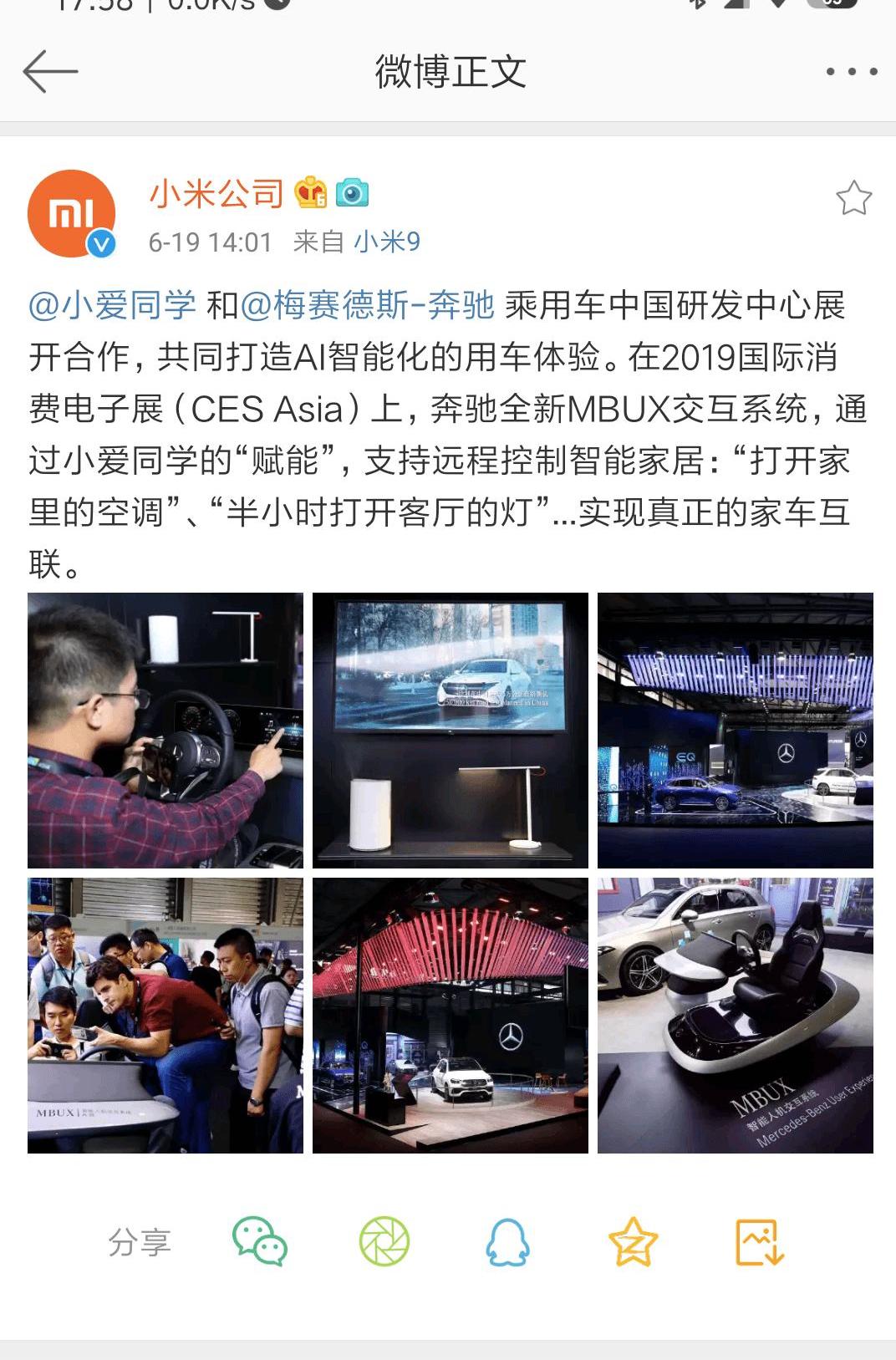View photo of MBUX cockpit seat display
The width and height of the screenshot is (896, 1360).
coord(735,1016)
